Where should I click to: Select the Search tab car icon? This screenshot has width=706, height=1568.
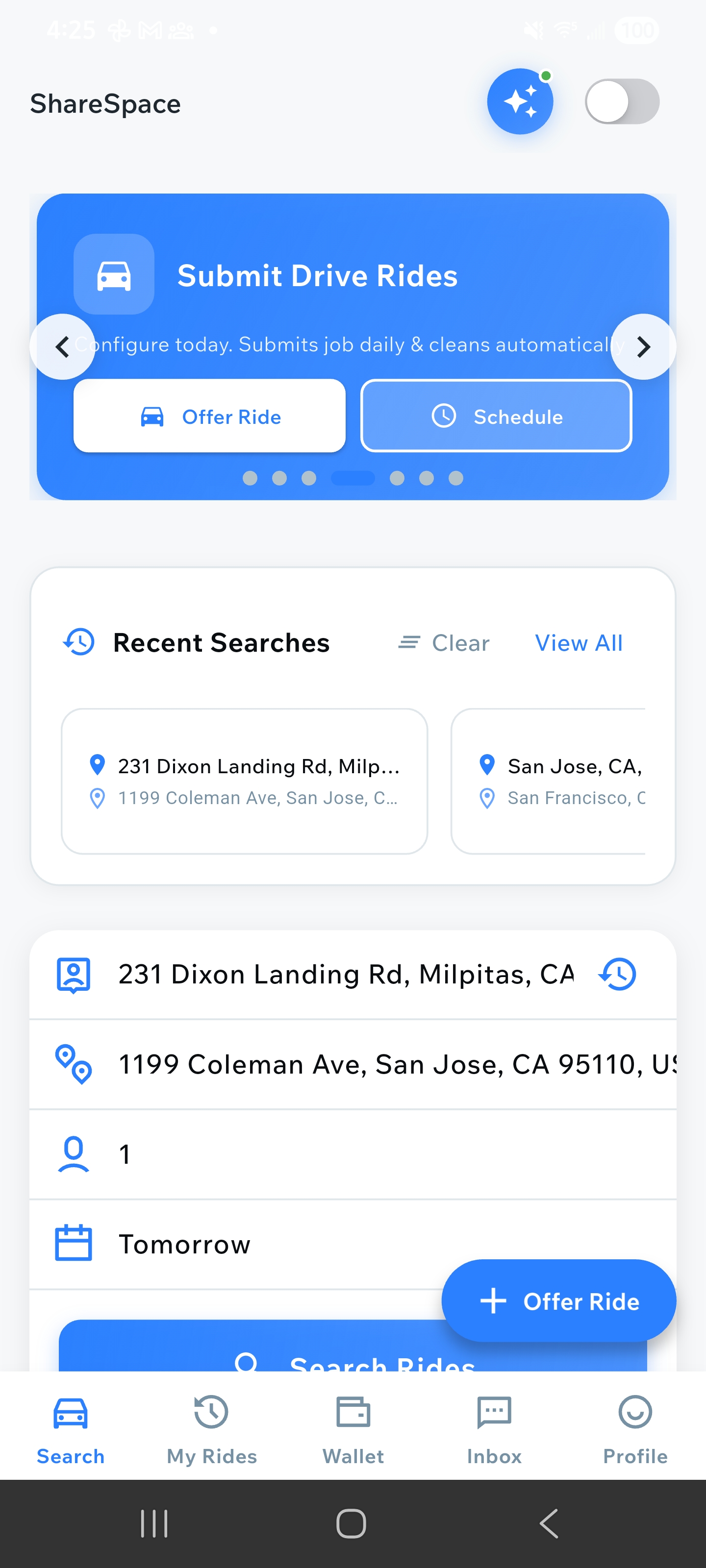coord(70,1413)
